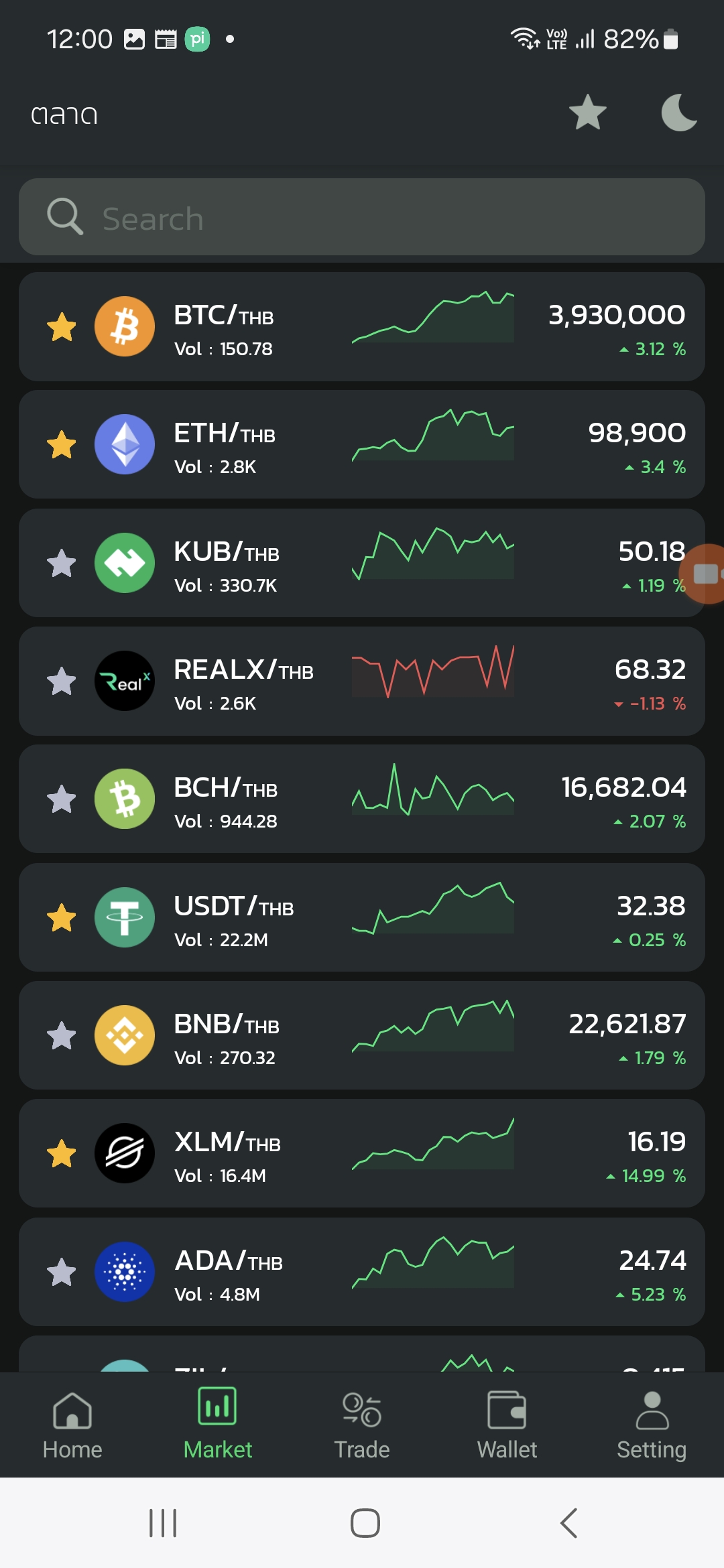The height and width of the screenshot is (1568, 724).
Task: Open the ADA/THB market row
Action: click(362, 1272)
